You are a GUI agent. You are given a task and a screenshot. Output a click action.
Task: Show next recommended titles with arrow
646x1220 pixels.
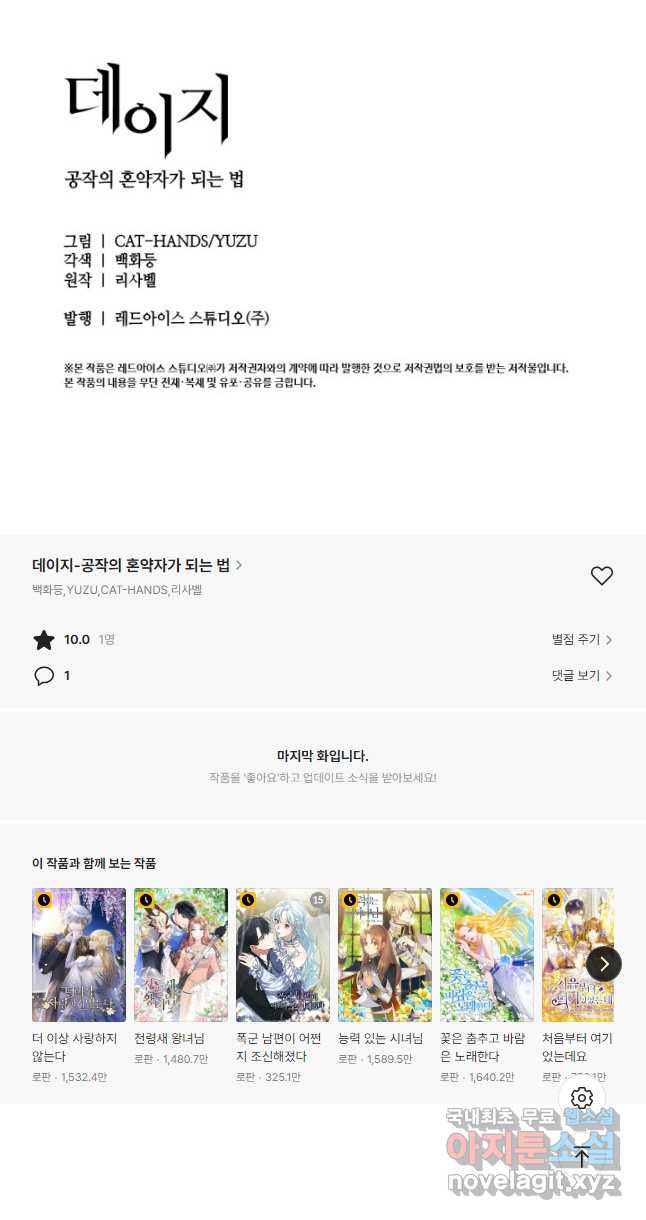click(x=604, y=964)
